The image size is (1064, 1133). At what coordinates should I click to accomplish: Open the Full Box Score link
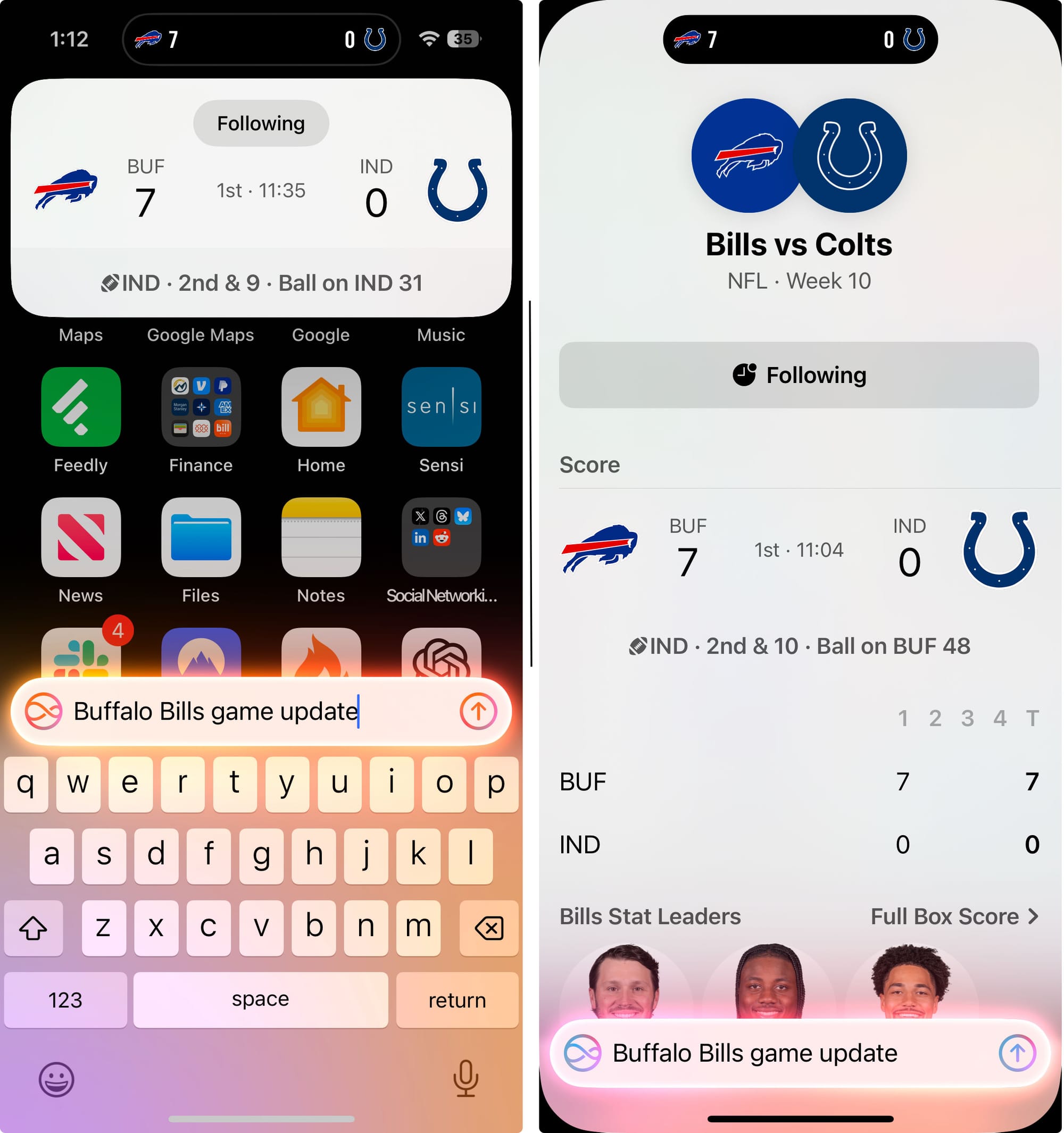tap(953, 917)
